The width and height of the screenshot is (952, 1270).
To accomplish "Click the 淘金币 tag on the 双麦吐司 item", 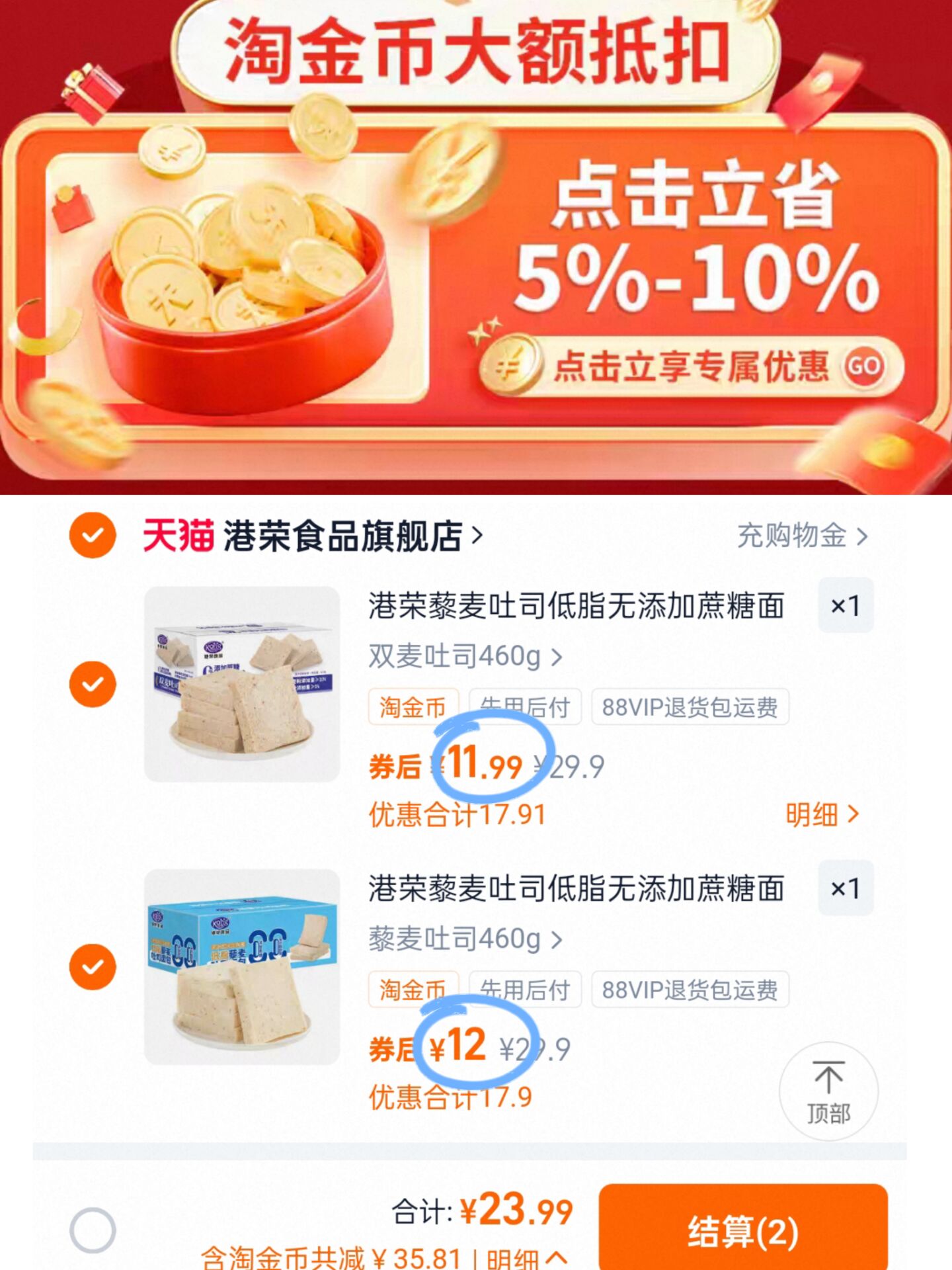I will 413,707.
